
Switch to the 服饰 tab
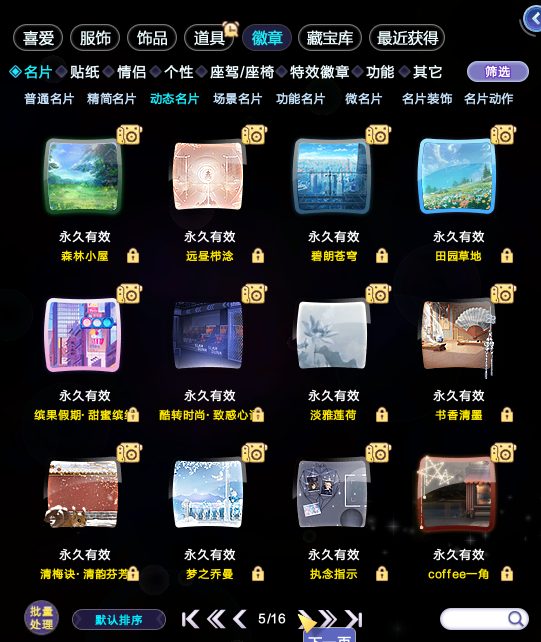tap(95, 38)
